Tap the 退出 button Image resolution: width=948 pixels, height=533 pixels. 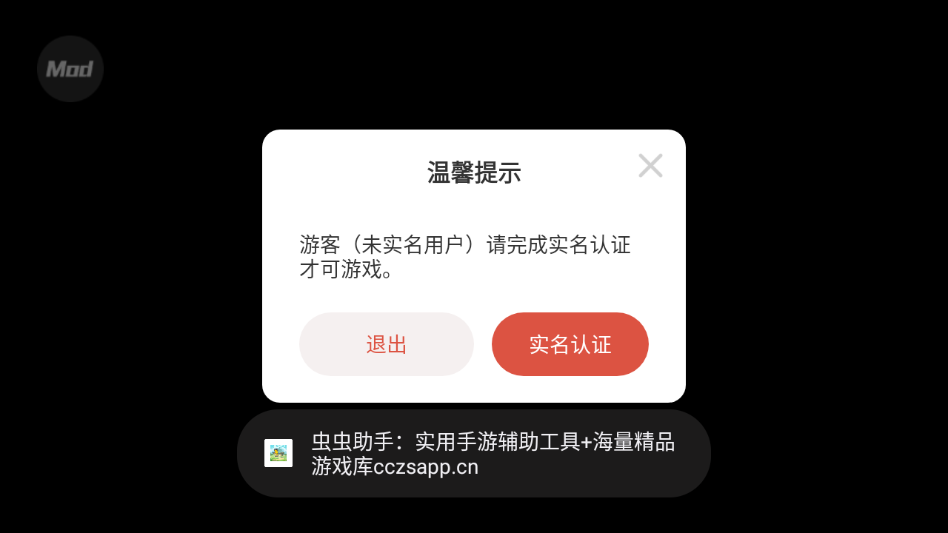(386, 345)
